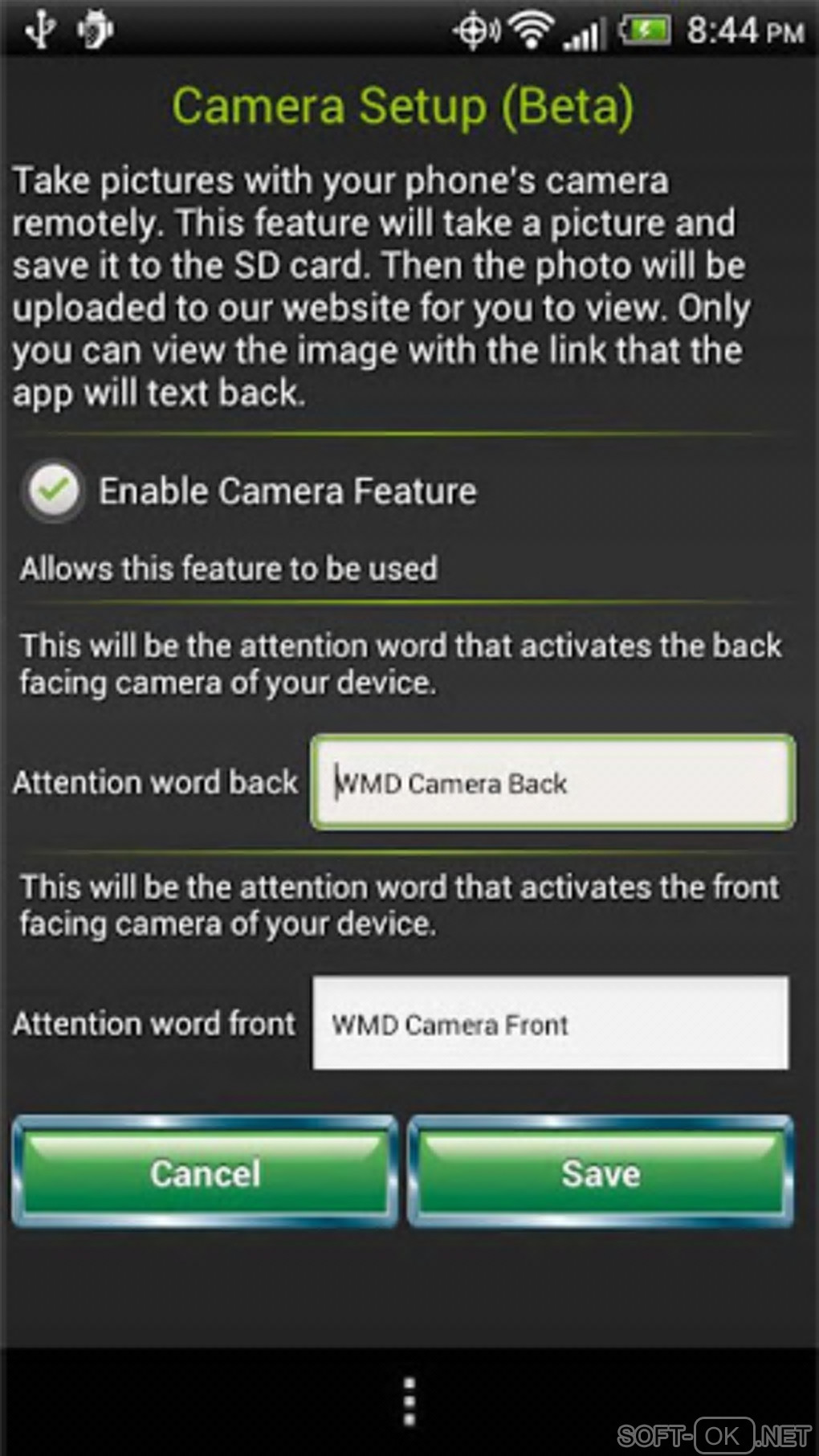Image resolution: width=819 pixels, height=1456 pixels.
Task: Edit the Attention word front field
Action: (551, 1023)
